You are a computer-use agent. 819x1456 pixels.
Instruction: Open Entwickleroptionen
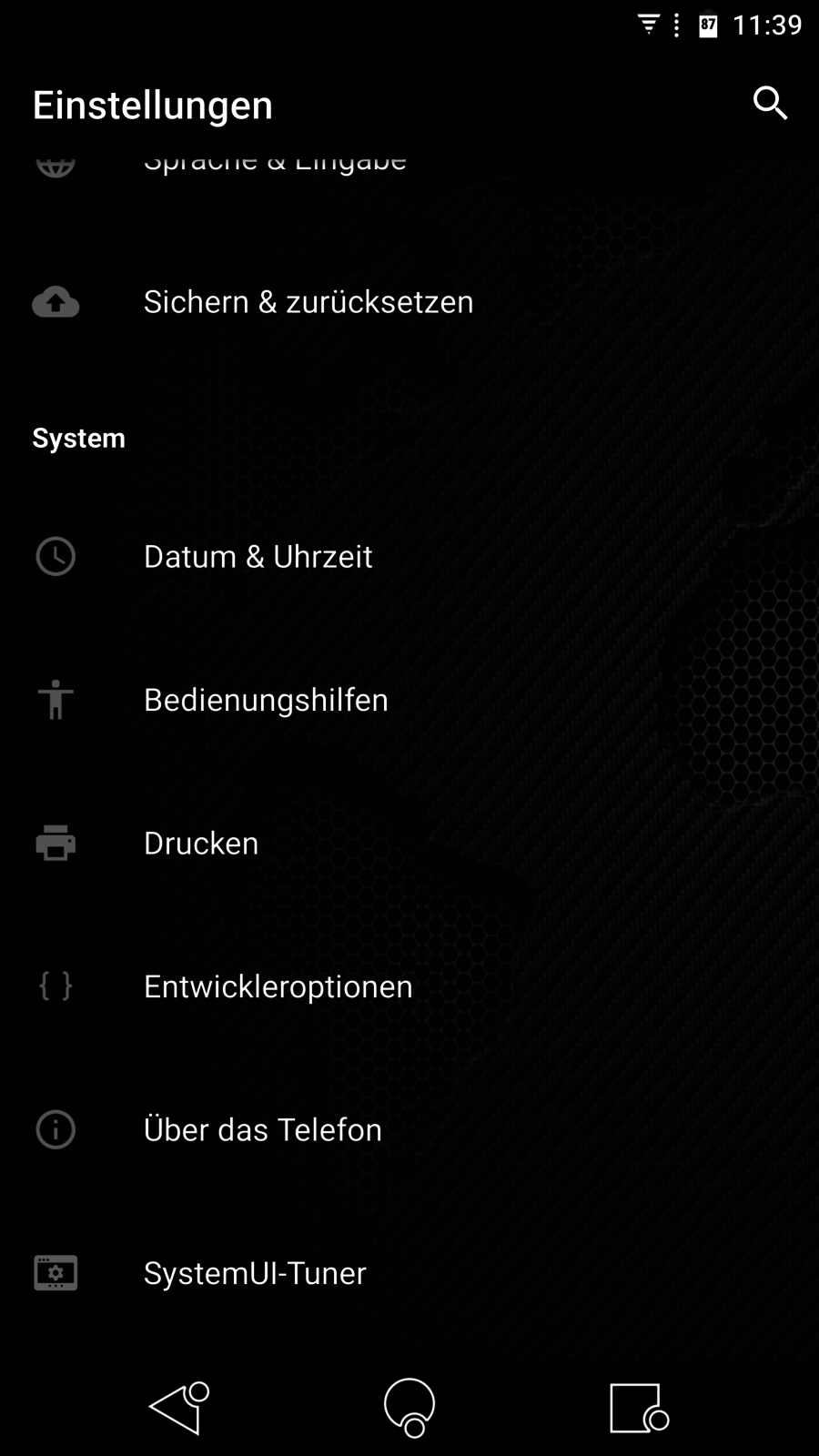point(278,986)
